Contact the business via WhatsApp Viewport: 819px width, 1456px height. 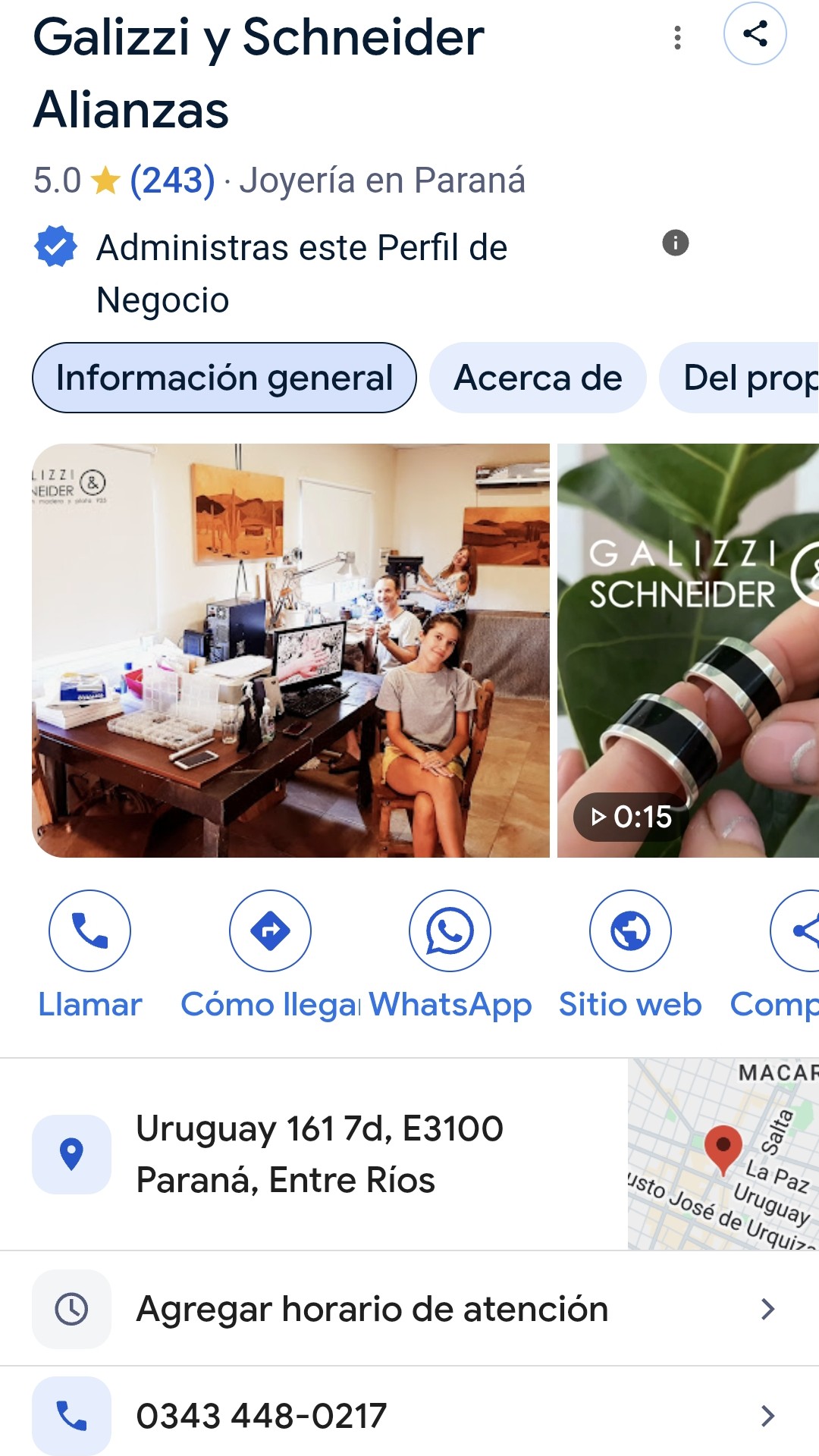pos(450,955)
